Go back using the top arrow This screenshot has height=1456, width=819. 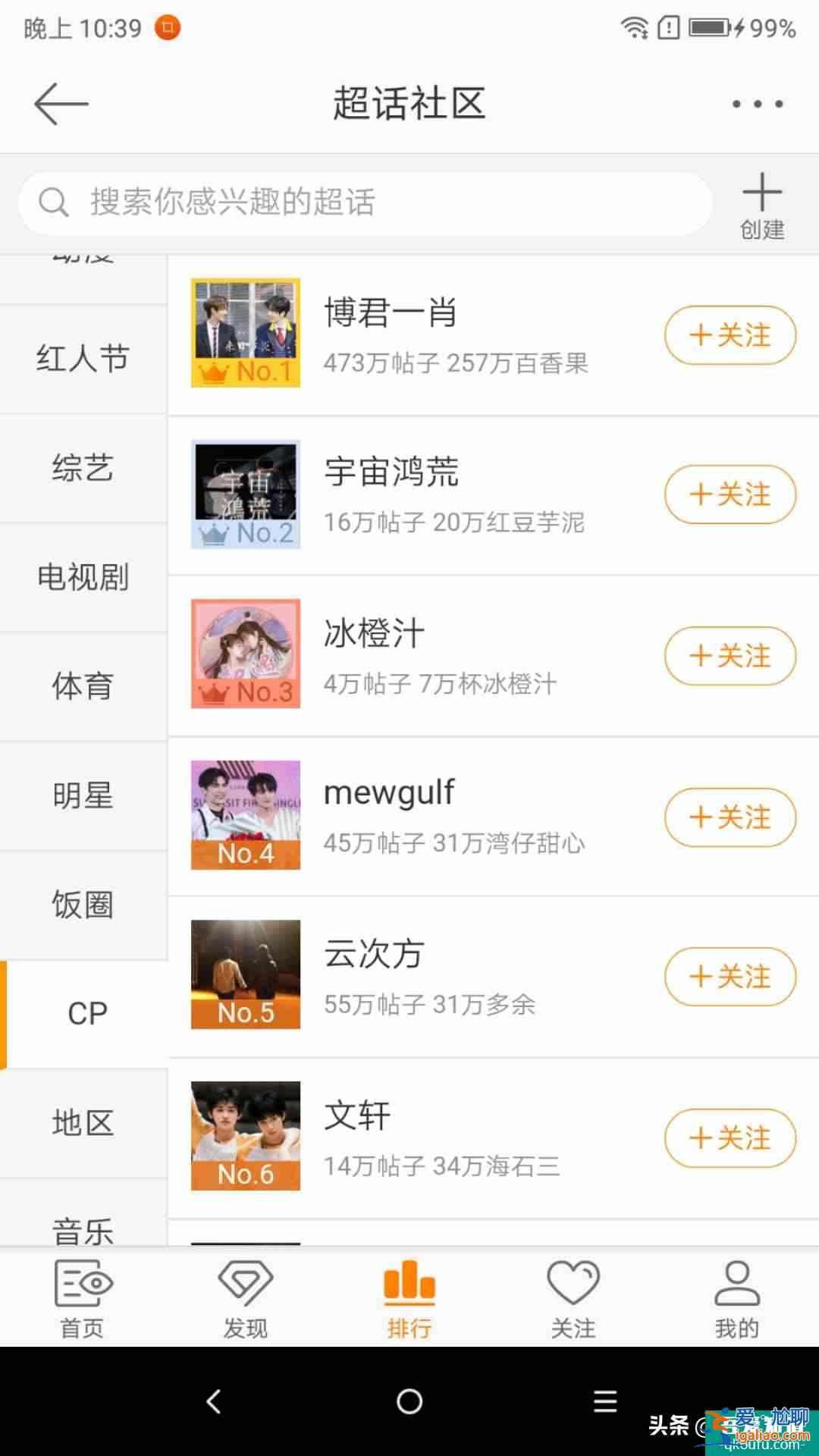click(61, 104)
